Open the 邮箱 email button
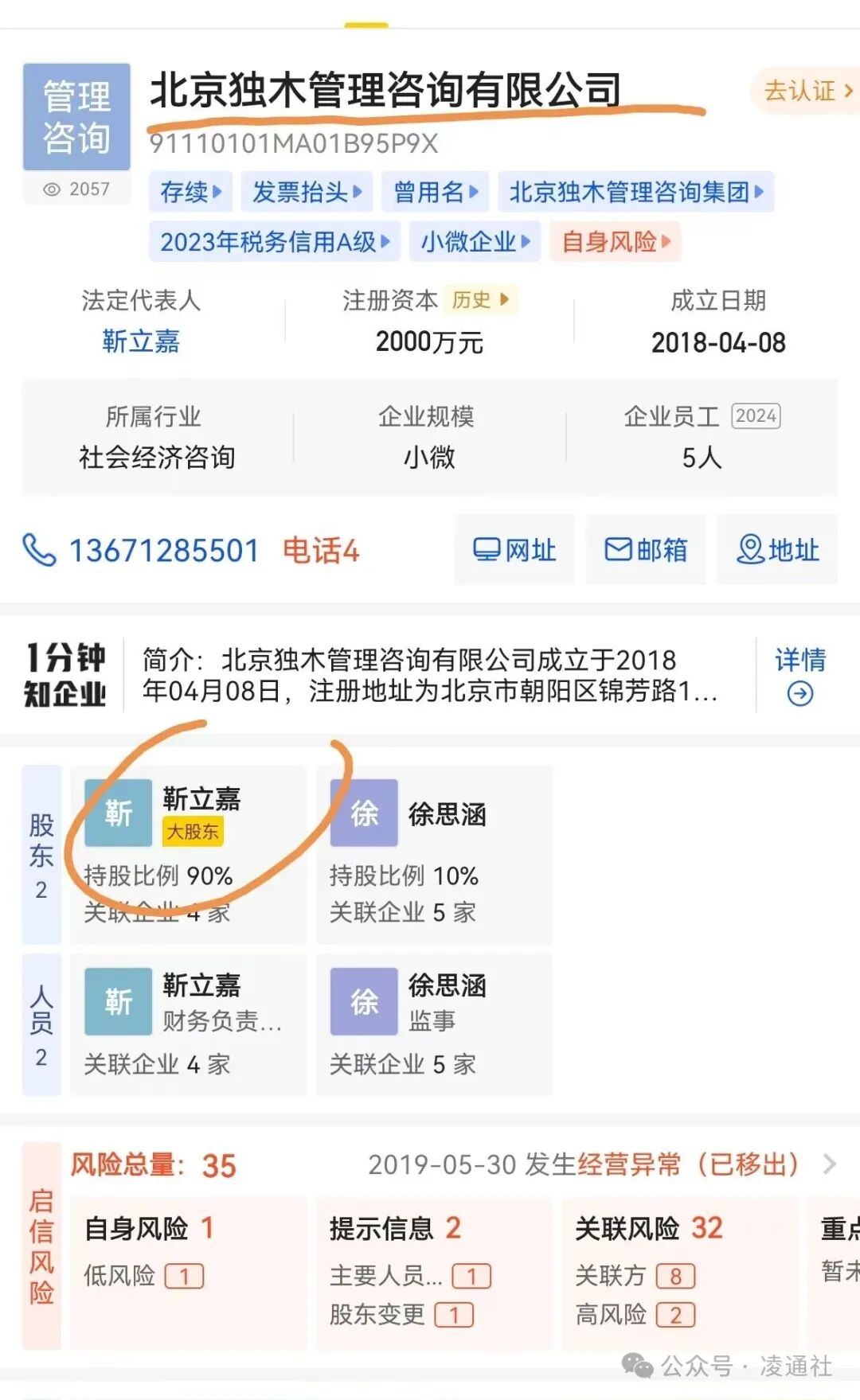860x1400 pixels. coord(646,550)
